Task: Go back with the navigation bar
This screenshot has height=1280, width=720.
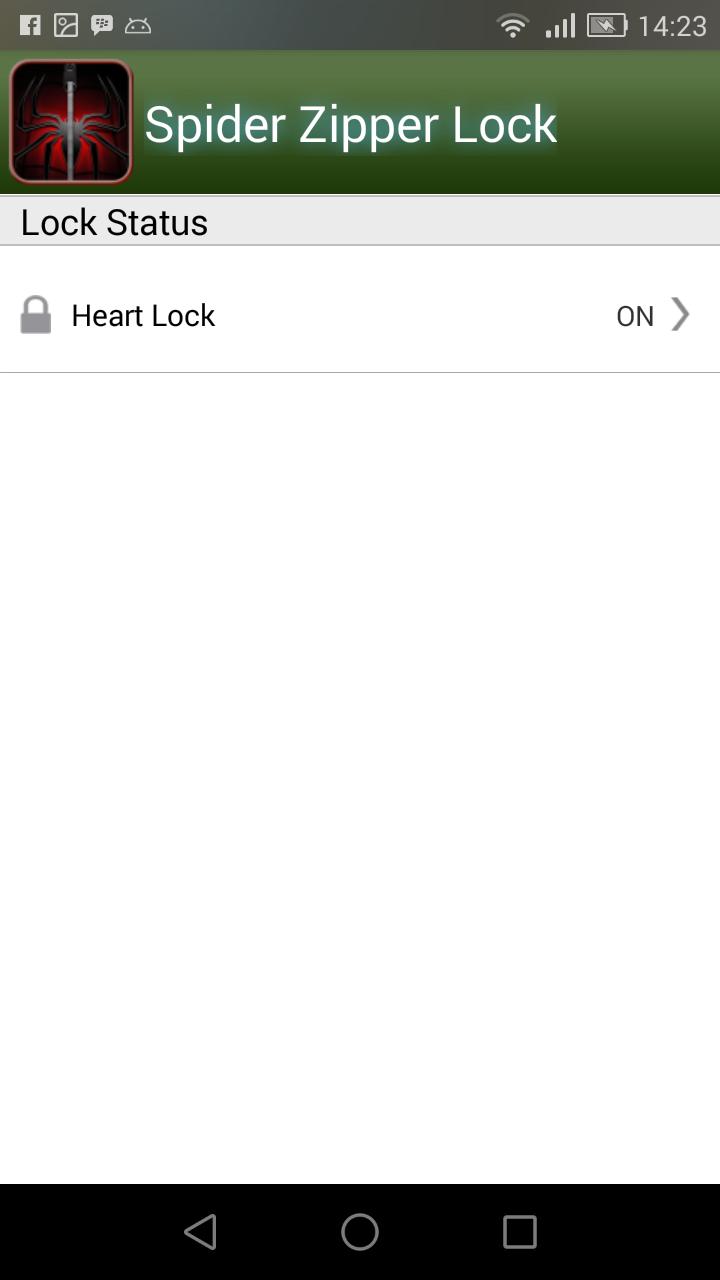Action: pyautogui.click(x=200, y=1231)
